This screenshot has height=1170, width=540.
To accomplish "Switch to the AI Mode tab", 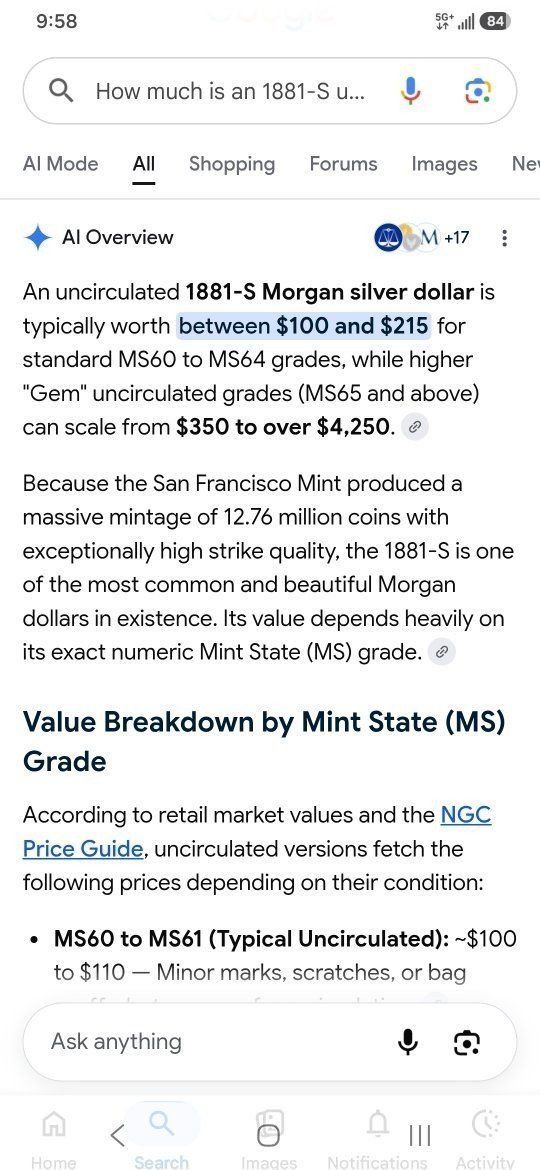I will pyautogui.click(x=60, y=163).
